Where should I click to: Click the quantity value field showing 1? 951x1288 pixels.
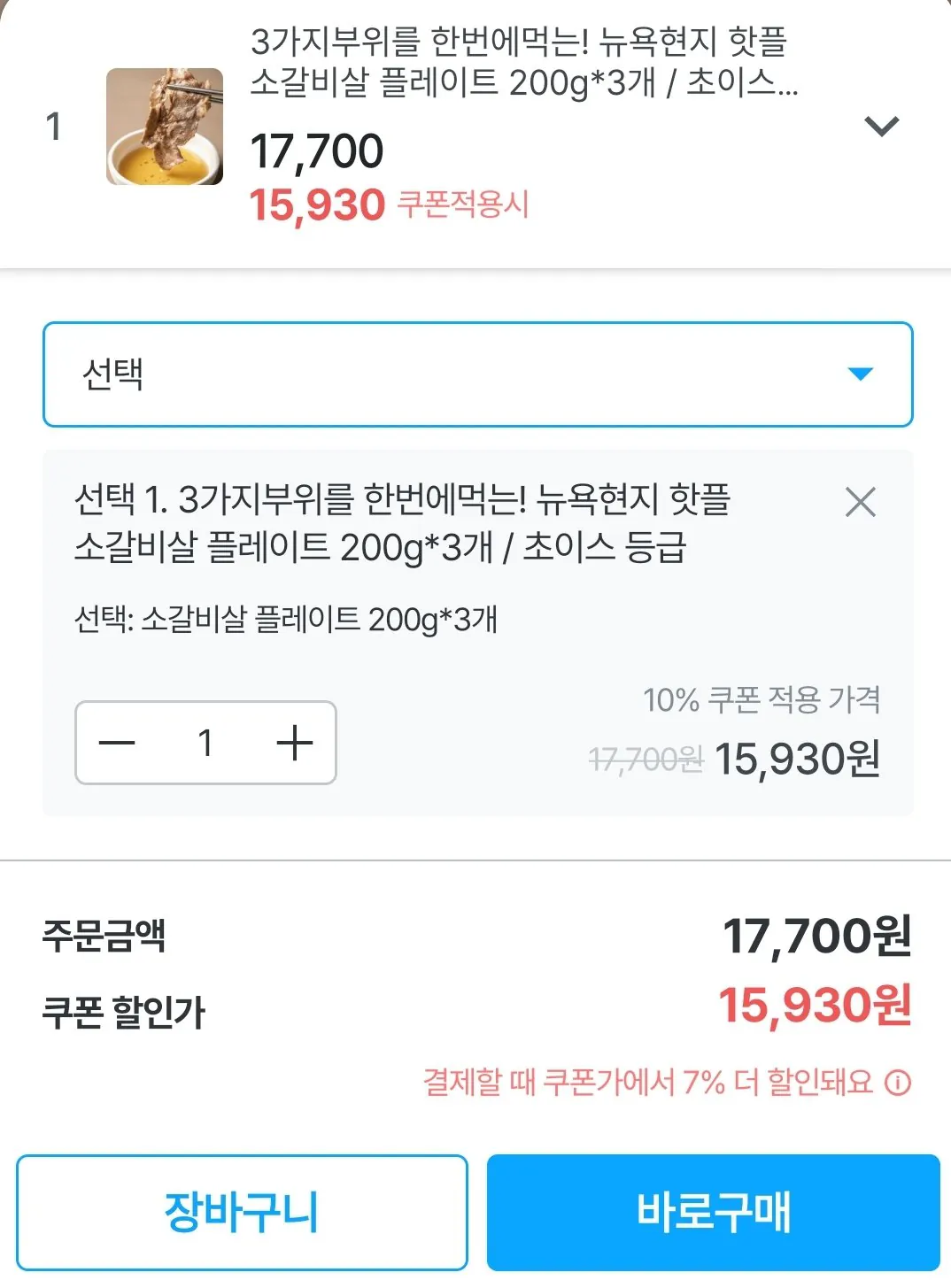(x=207, y=744)
